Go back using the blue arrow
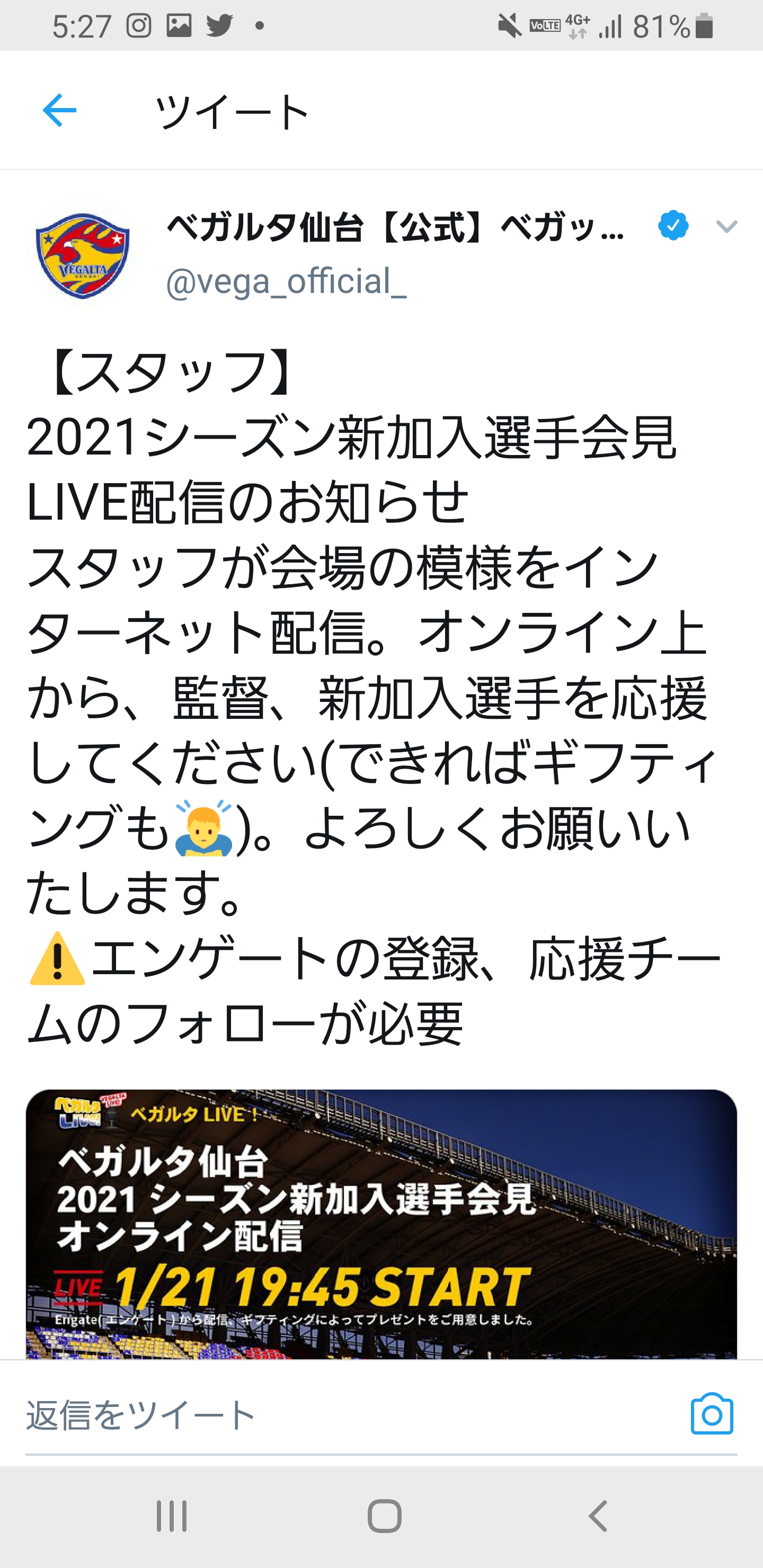This screenshot has height=1568, width=763. [x=59, y=111]
